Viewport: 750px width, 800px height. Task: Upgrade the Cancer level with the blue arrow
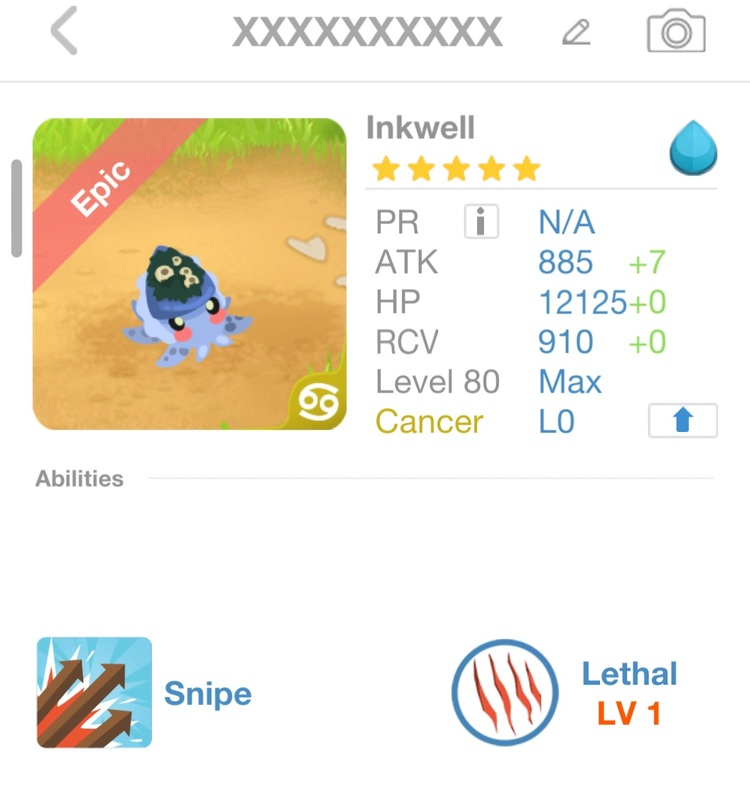[682, 422]
